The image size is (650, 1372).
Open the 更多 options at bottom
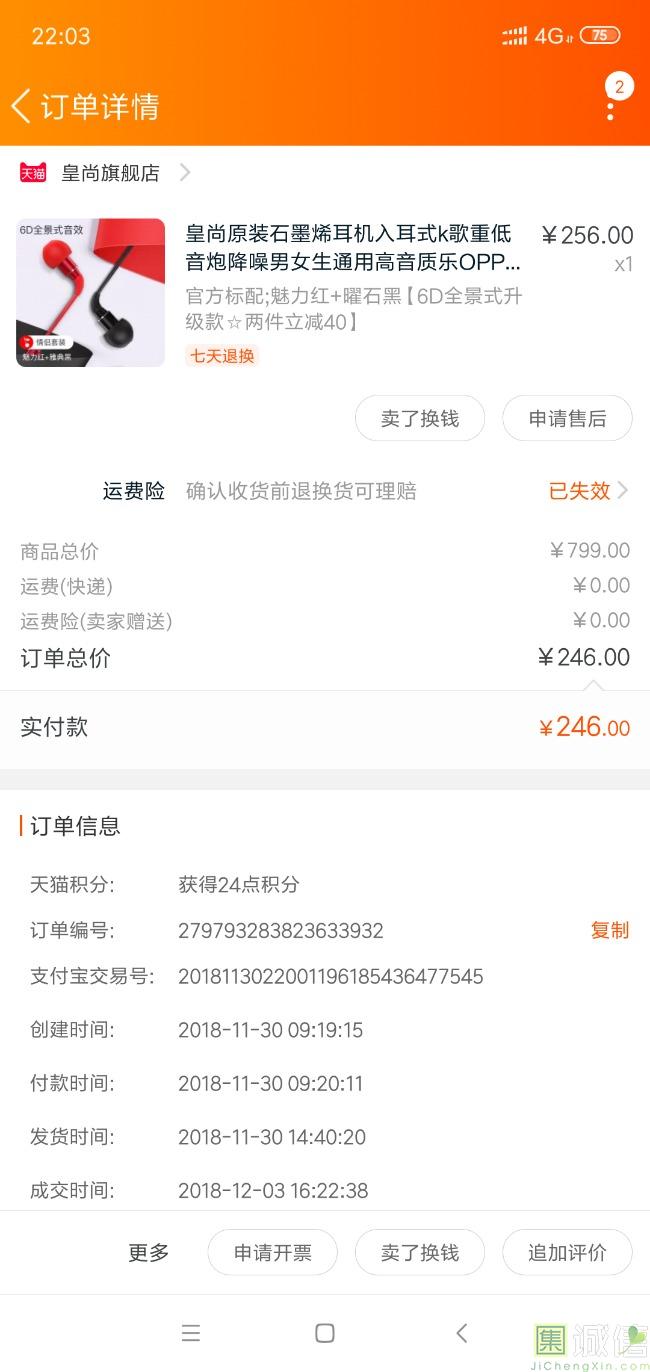tap(148, 1252)
